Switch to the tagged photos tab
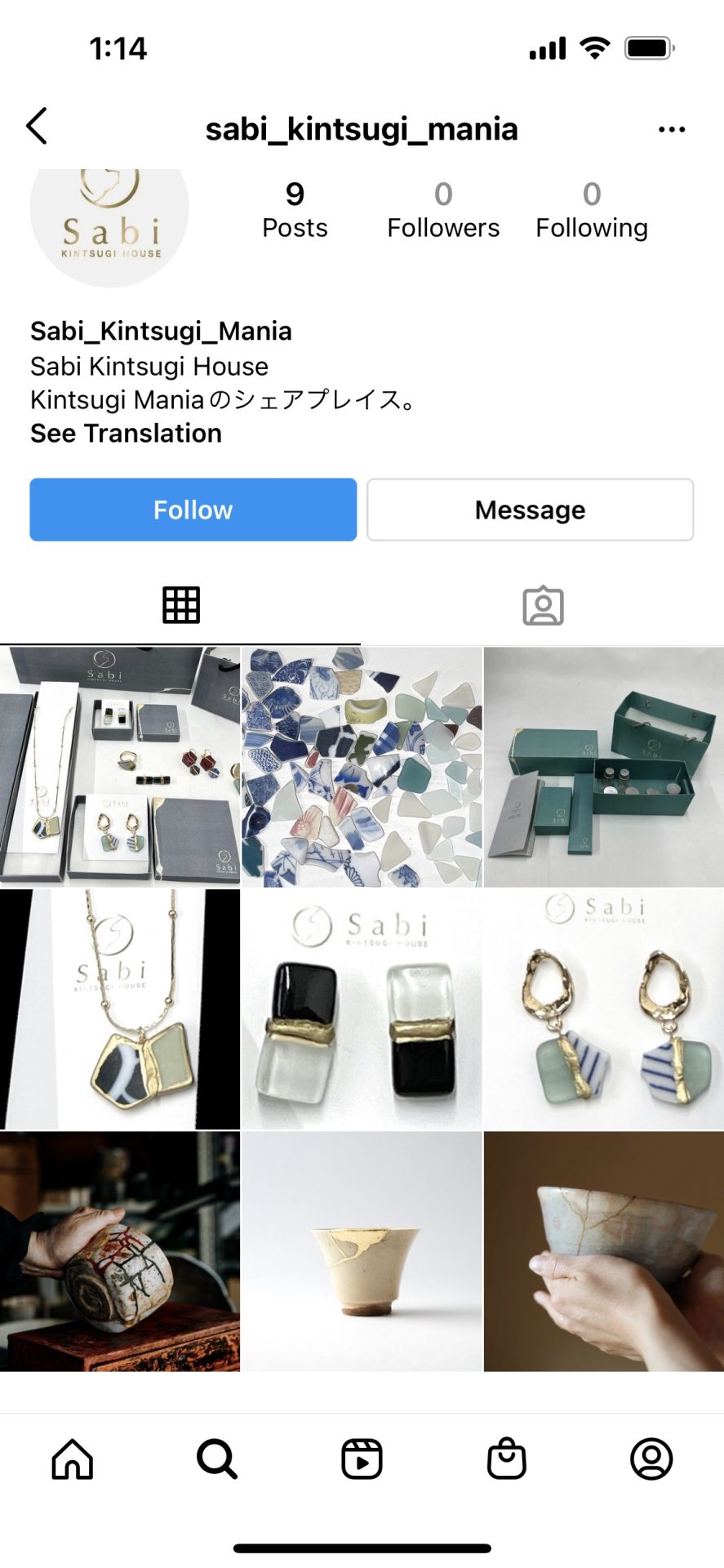This screenshot has width=724, height=1568. (x=543, y=605)
